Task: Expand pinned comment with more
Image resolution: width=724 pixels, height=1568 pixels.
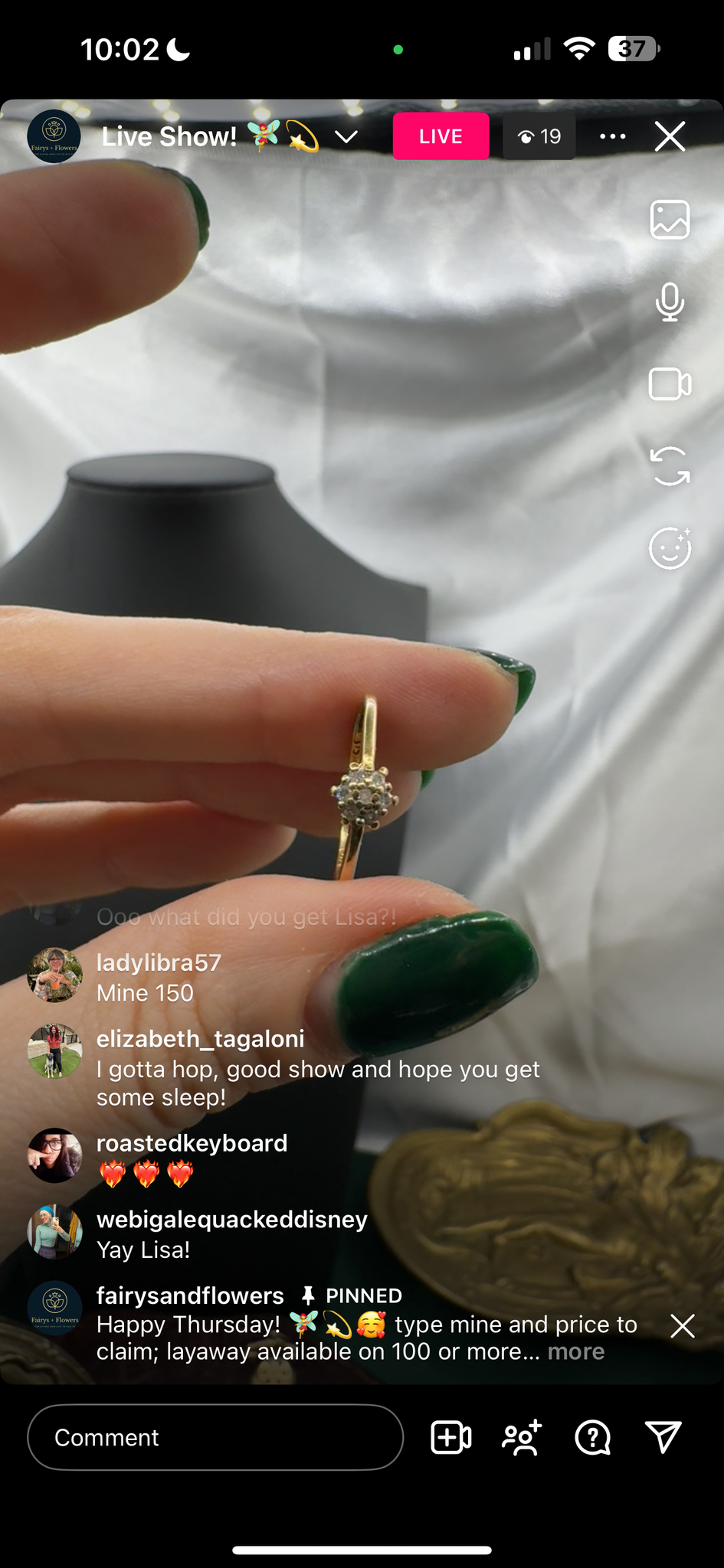Action: [x=576, y=1351]
